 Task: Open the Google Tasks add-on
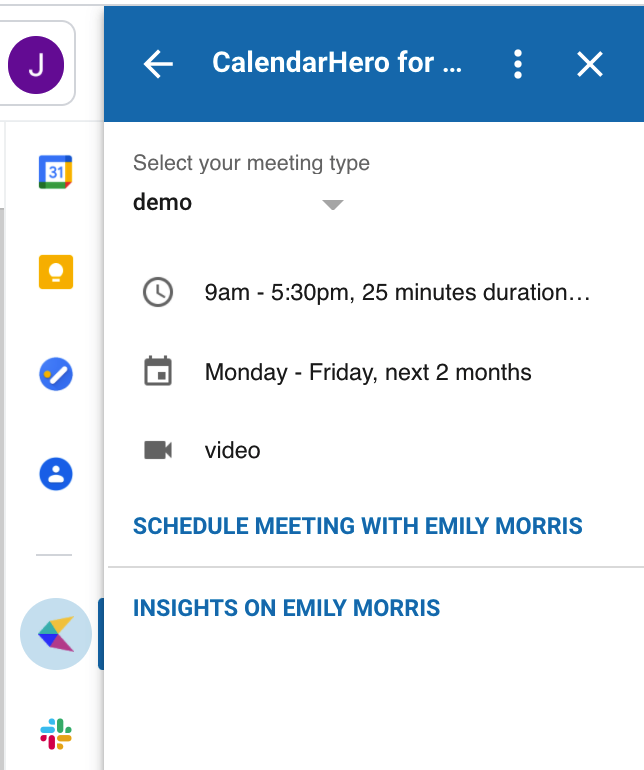pyautogui.click(x=56, y=374)
